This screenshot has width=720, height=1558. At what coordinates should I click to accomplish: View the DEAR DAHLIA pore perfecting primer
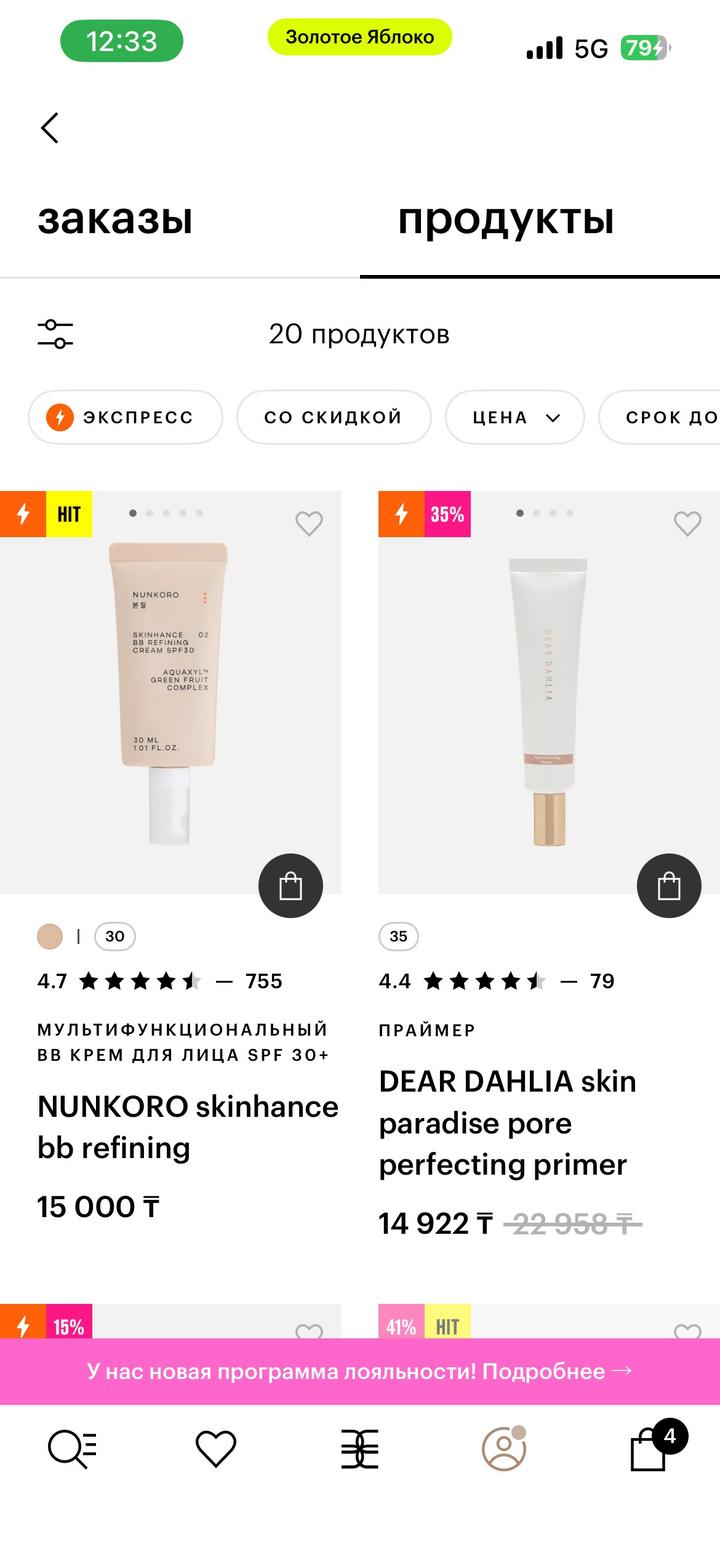(x=507, y=1122)
